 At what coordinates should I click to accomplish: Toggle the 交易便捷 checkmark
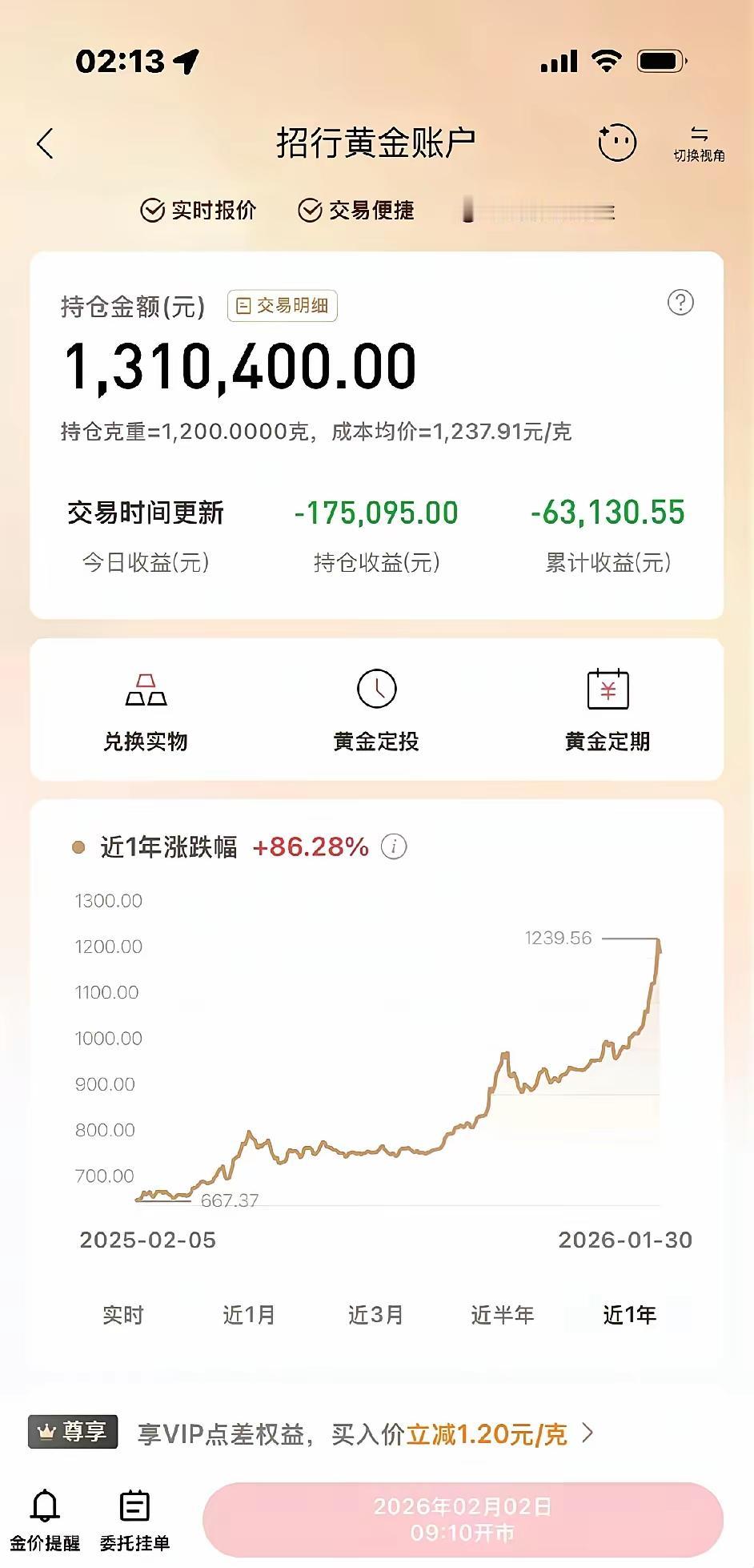click(311, 210)
